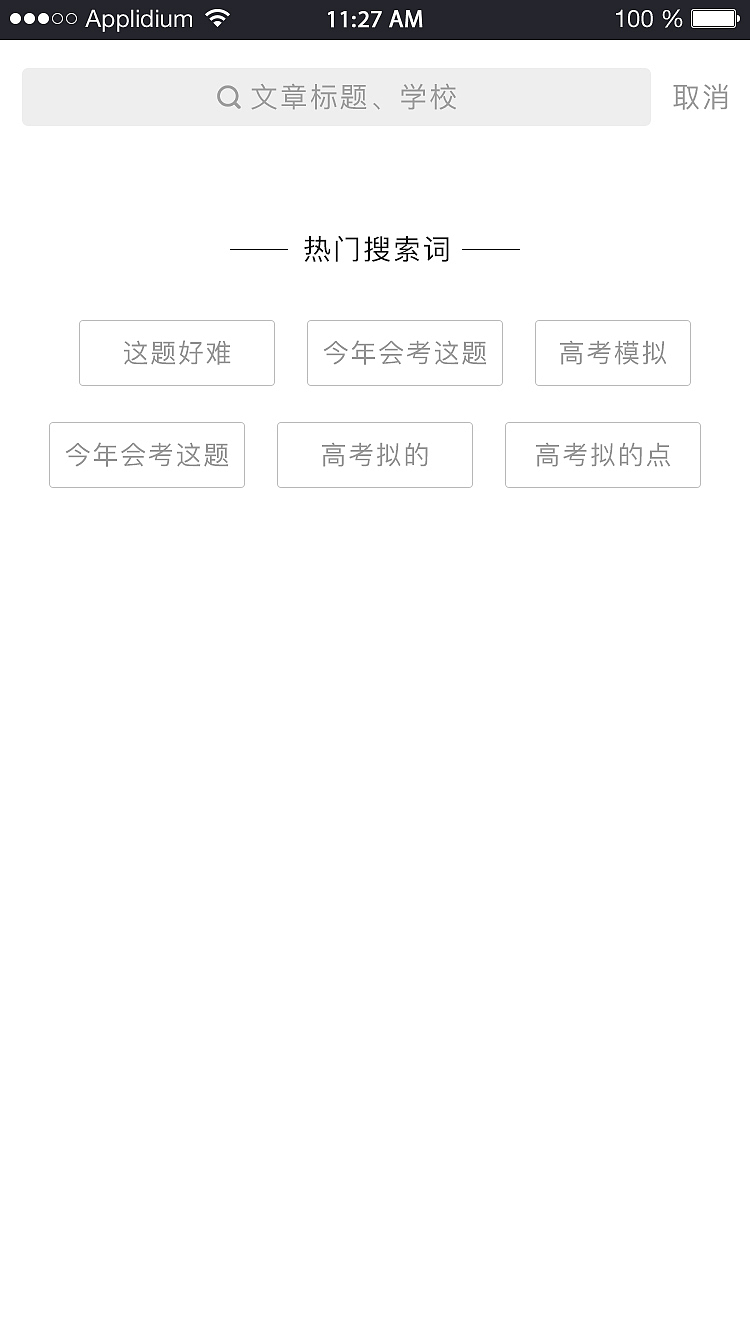Click the 高考模拟 search suggestion
The height and width of the screenshot is (1334, 750).
(612, 352)
